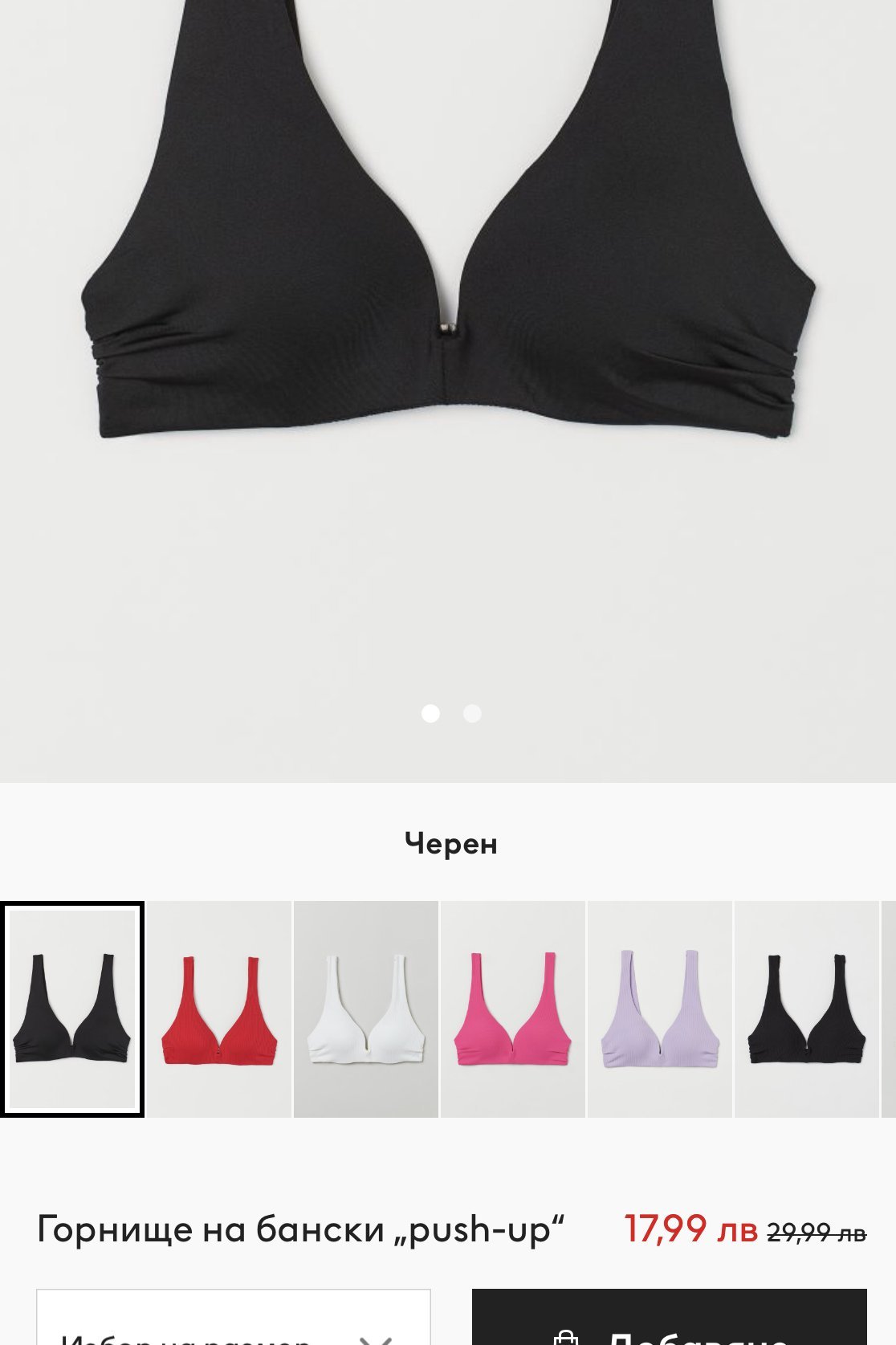
Task: Go to the second product photo dot
Action: (x=473, y=713)
